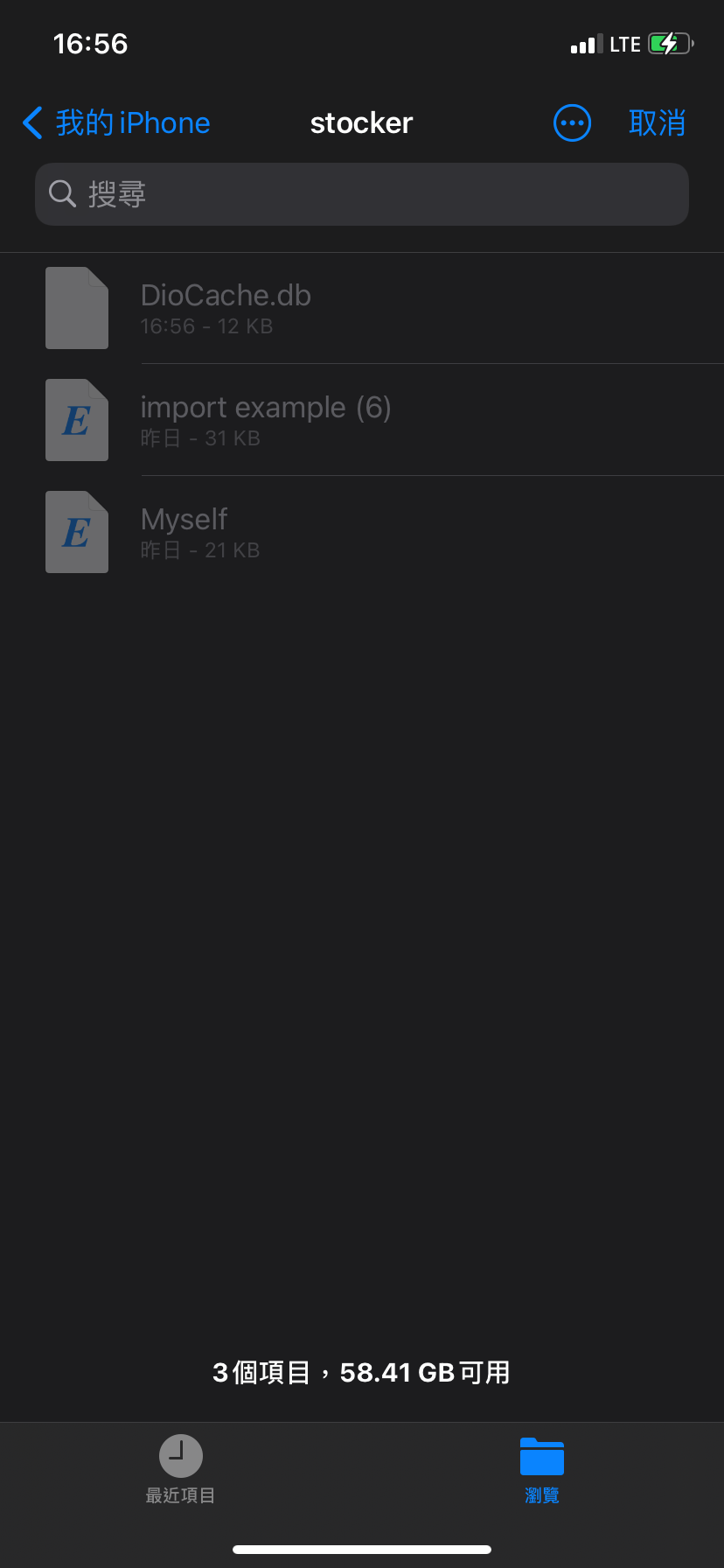The image size is (724, 1568).
Task: Open the import example (6) file
Action: [x=362, y=420]
